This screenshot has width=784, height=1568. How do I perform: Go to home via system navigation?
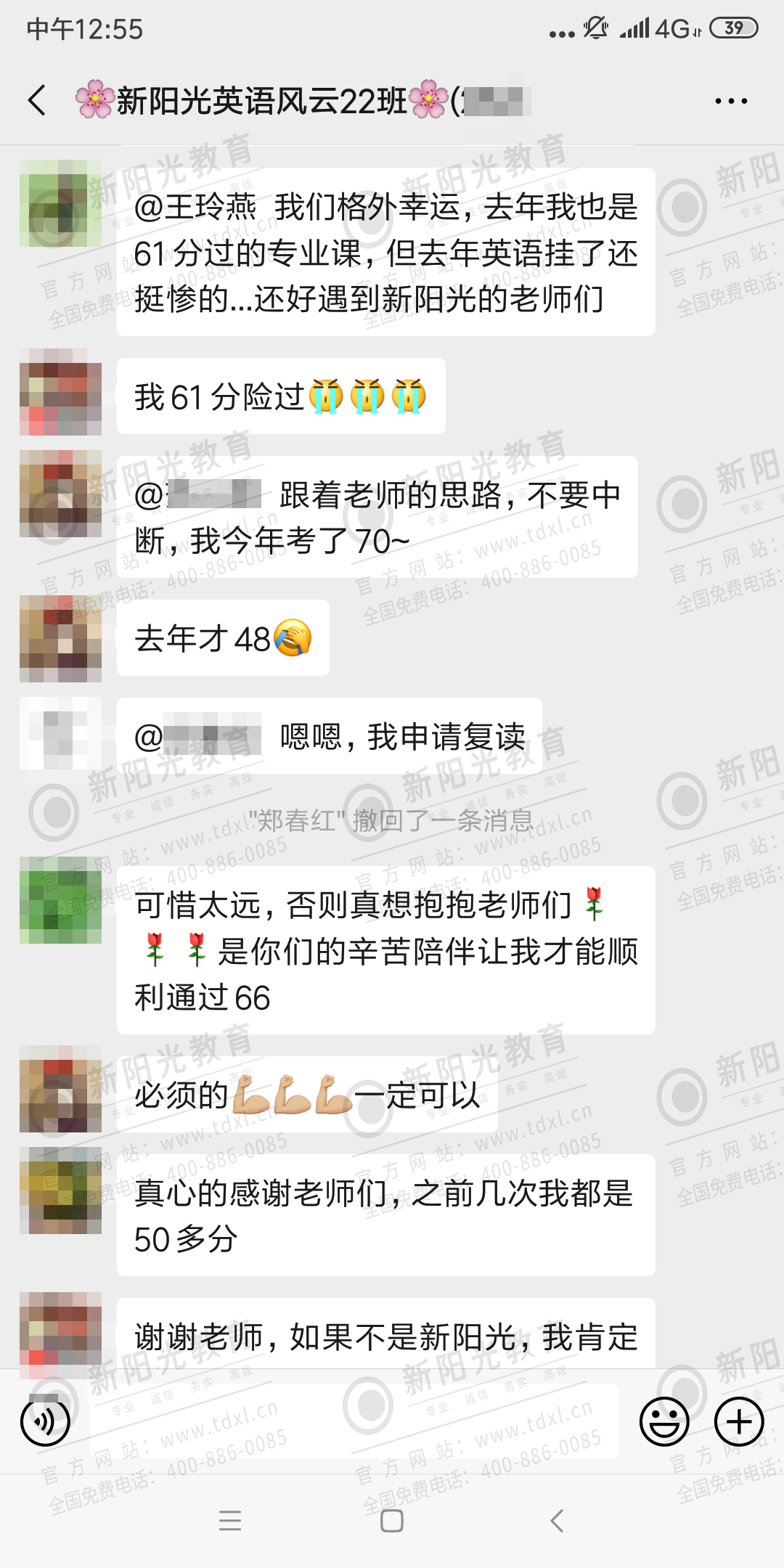(392, 1520)
